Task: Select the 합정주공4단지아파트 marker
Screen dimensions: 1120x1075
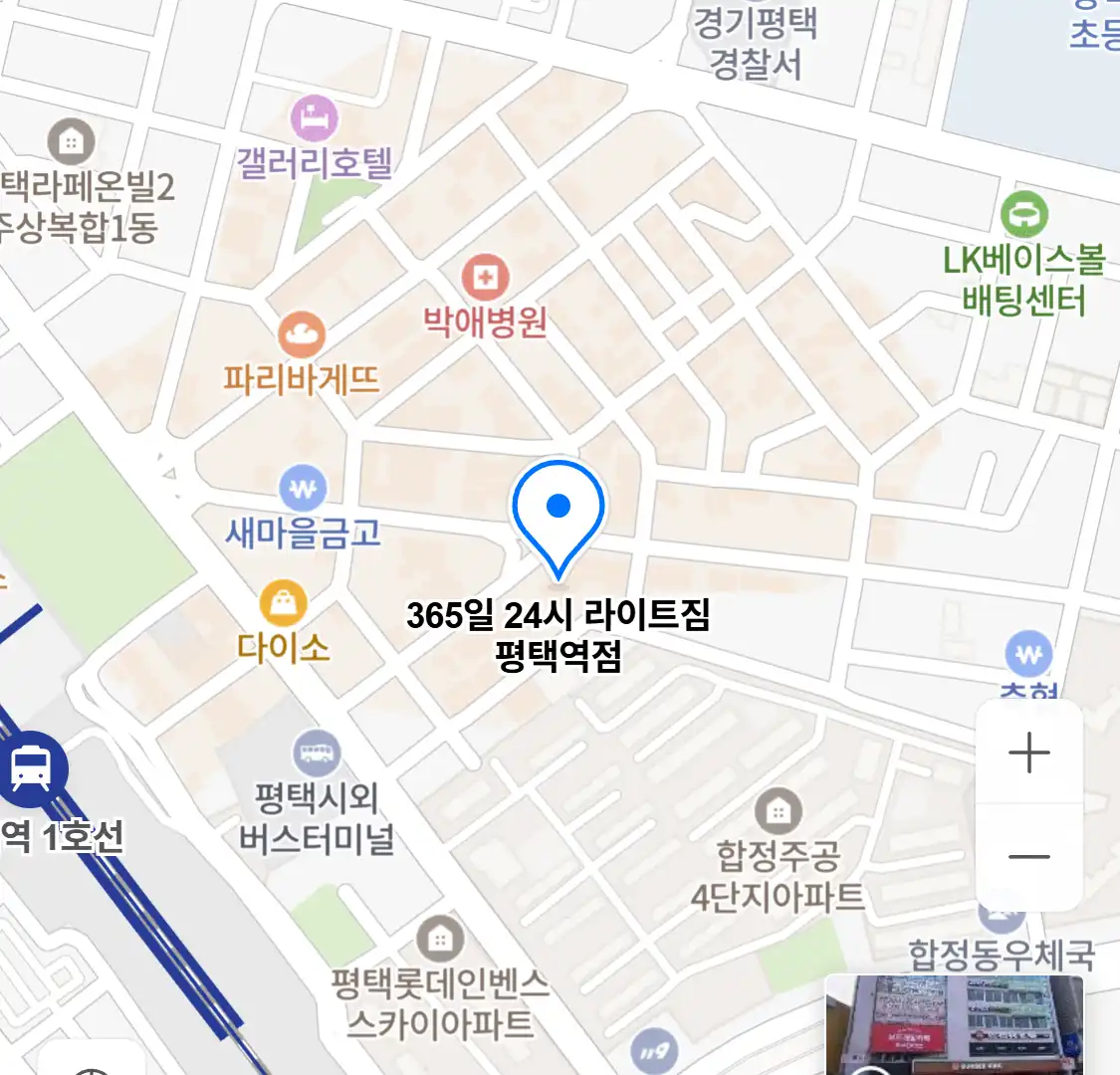Action: click(x=779, y=811)
